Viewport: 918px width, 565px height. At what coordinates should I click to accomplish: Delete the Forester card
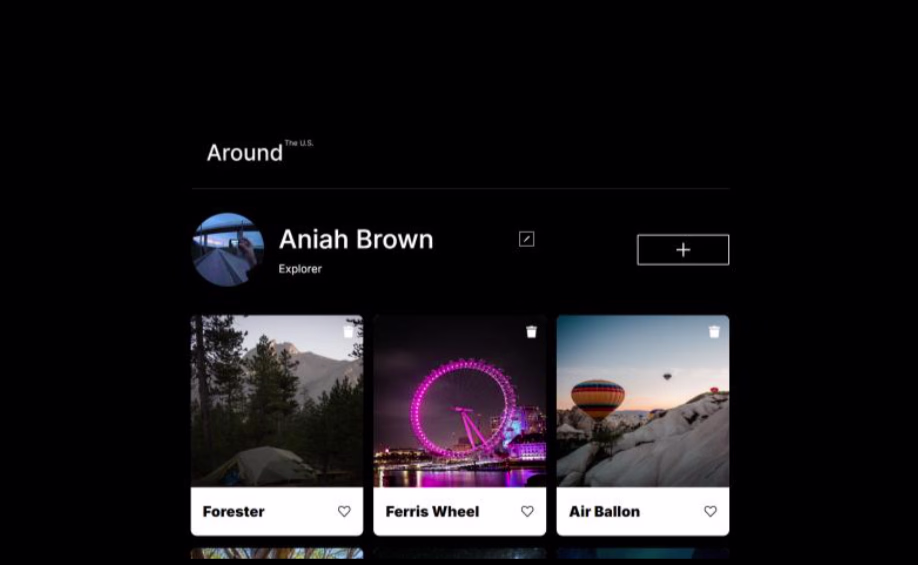coord(348,332)
